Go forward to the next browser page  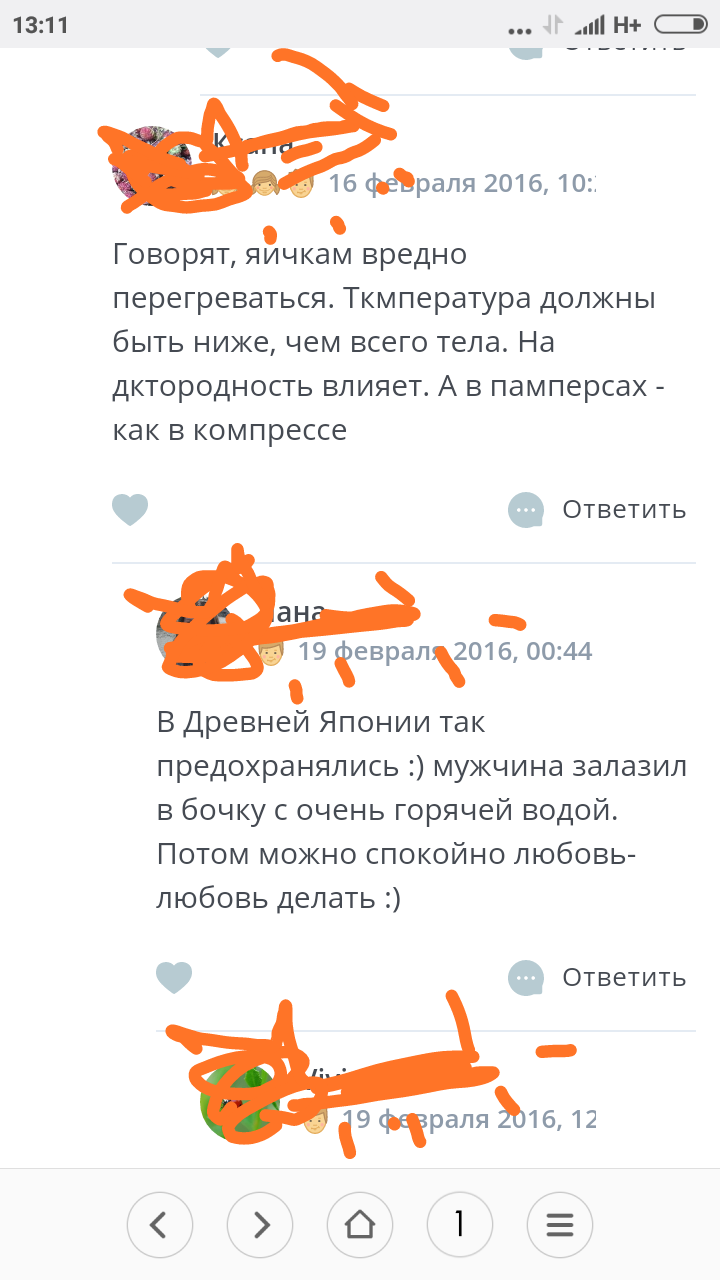(260, 1224)
